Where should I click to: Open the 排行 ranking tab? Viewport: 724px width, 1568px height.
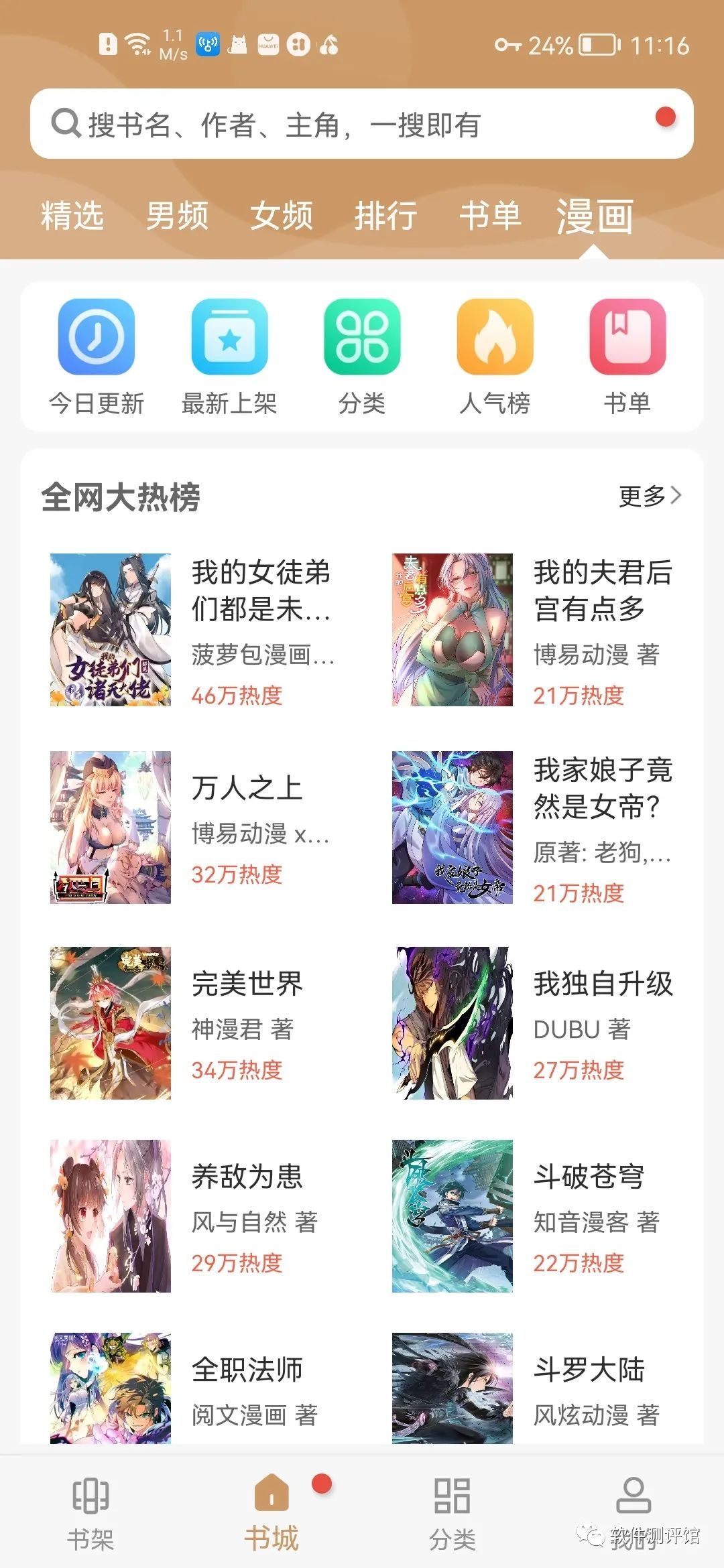click(x=386, y=216)
